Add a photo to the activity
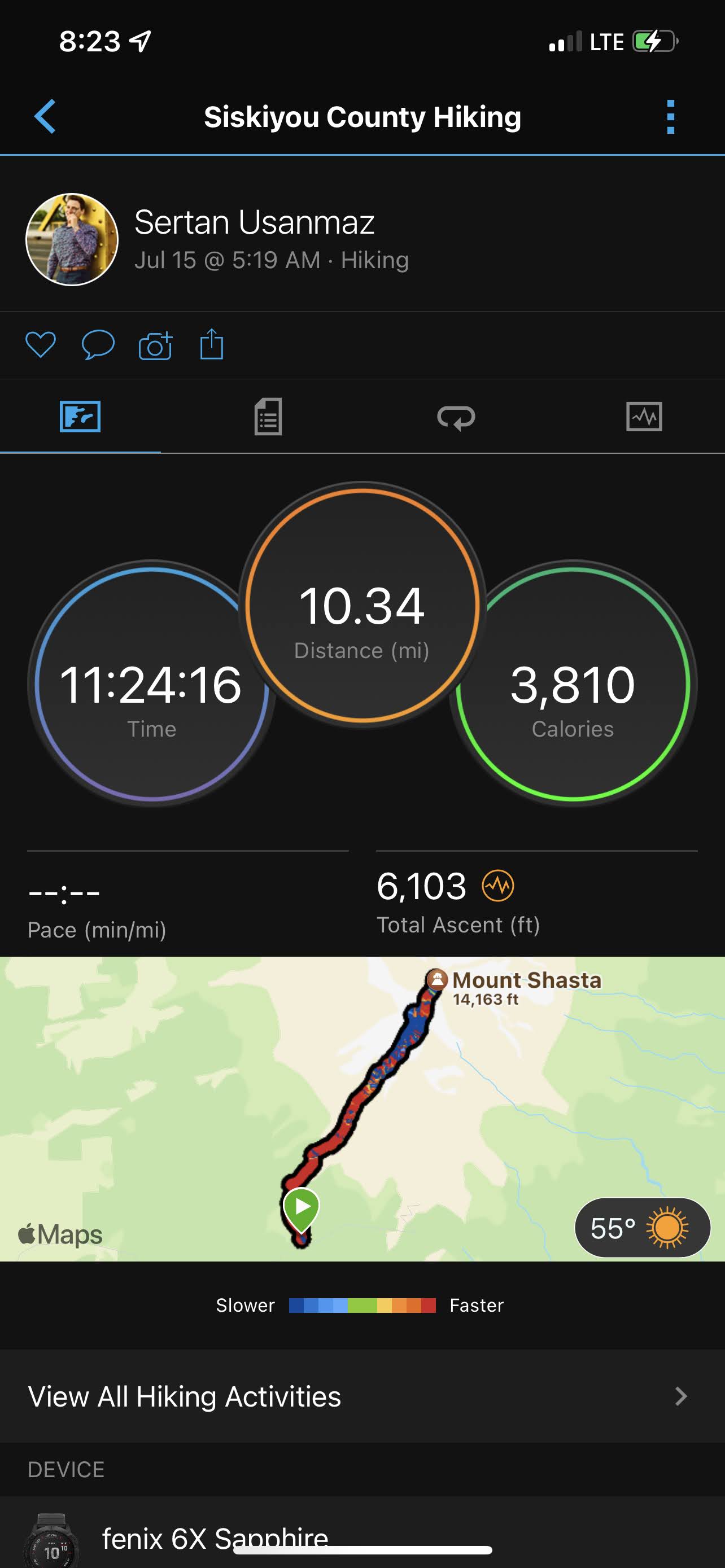725x1568 pixels. point(155,345)
